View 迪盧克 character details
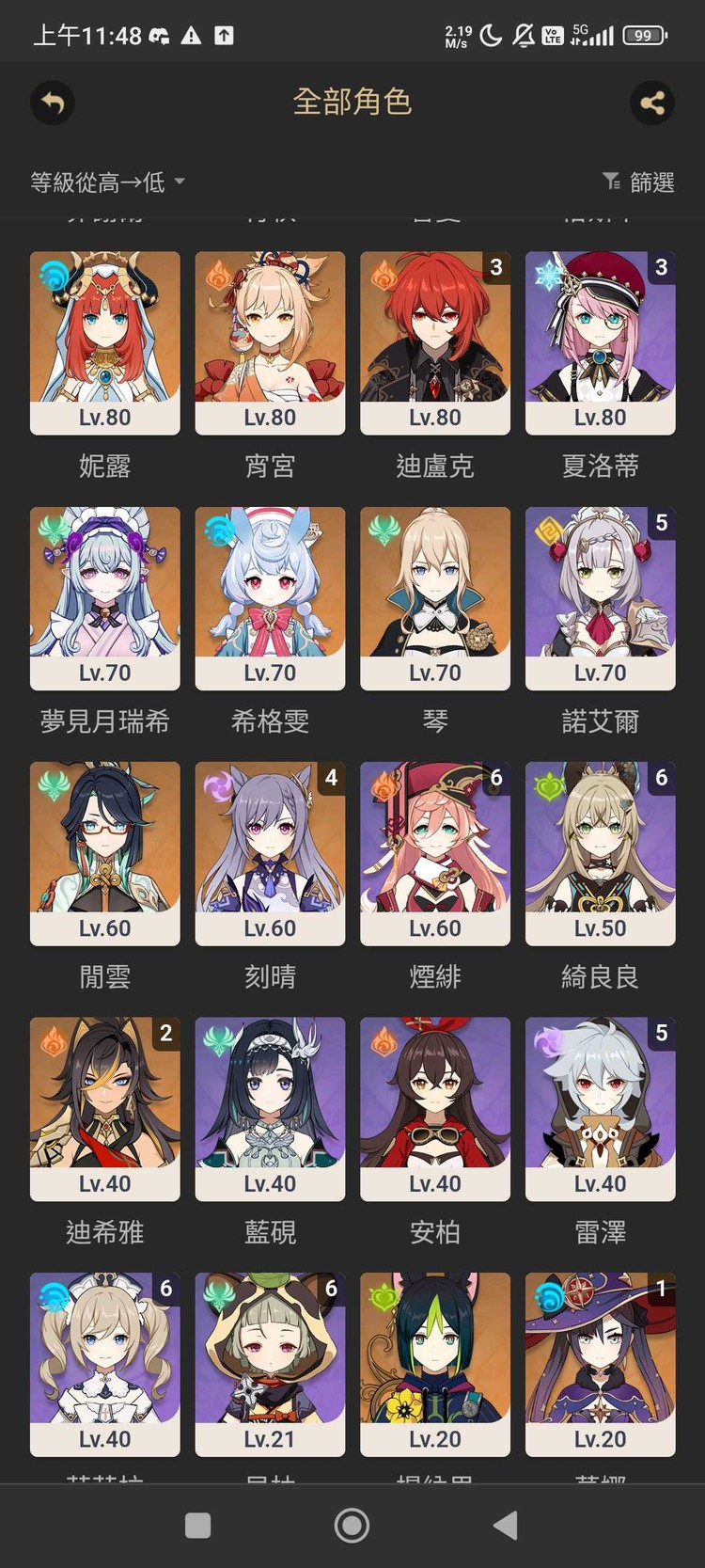Image resolution: width=705 pixels, height=1568 pixels. click(435, 342)
